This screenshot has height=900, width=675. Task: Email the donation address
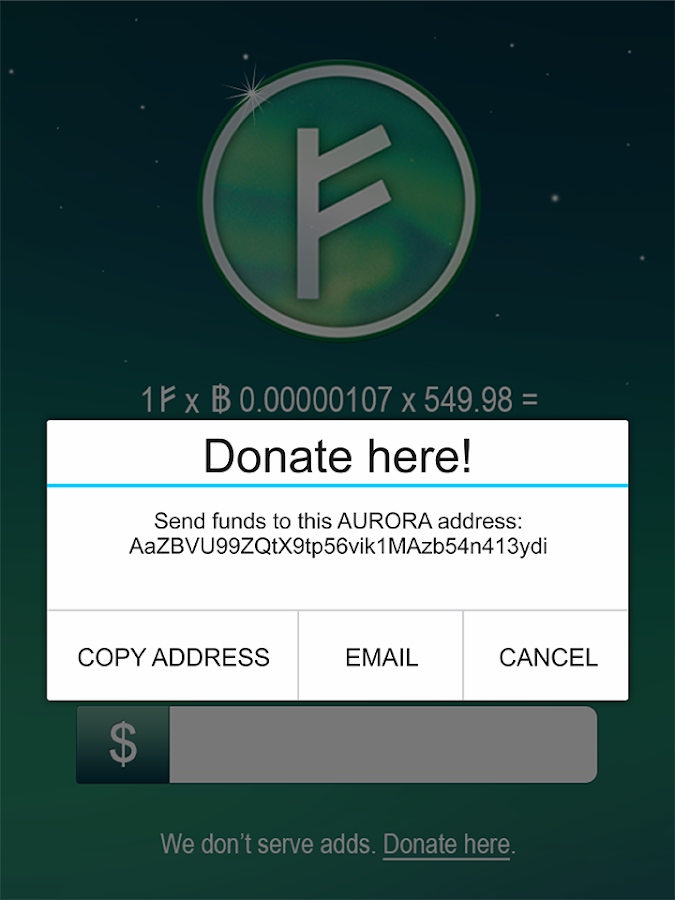tap(381, 657)
